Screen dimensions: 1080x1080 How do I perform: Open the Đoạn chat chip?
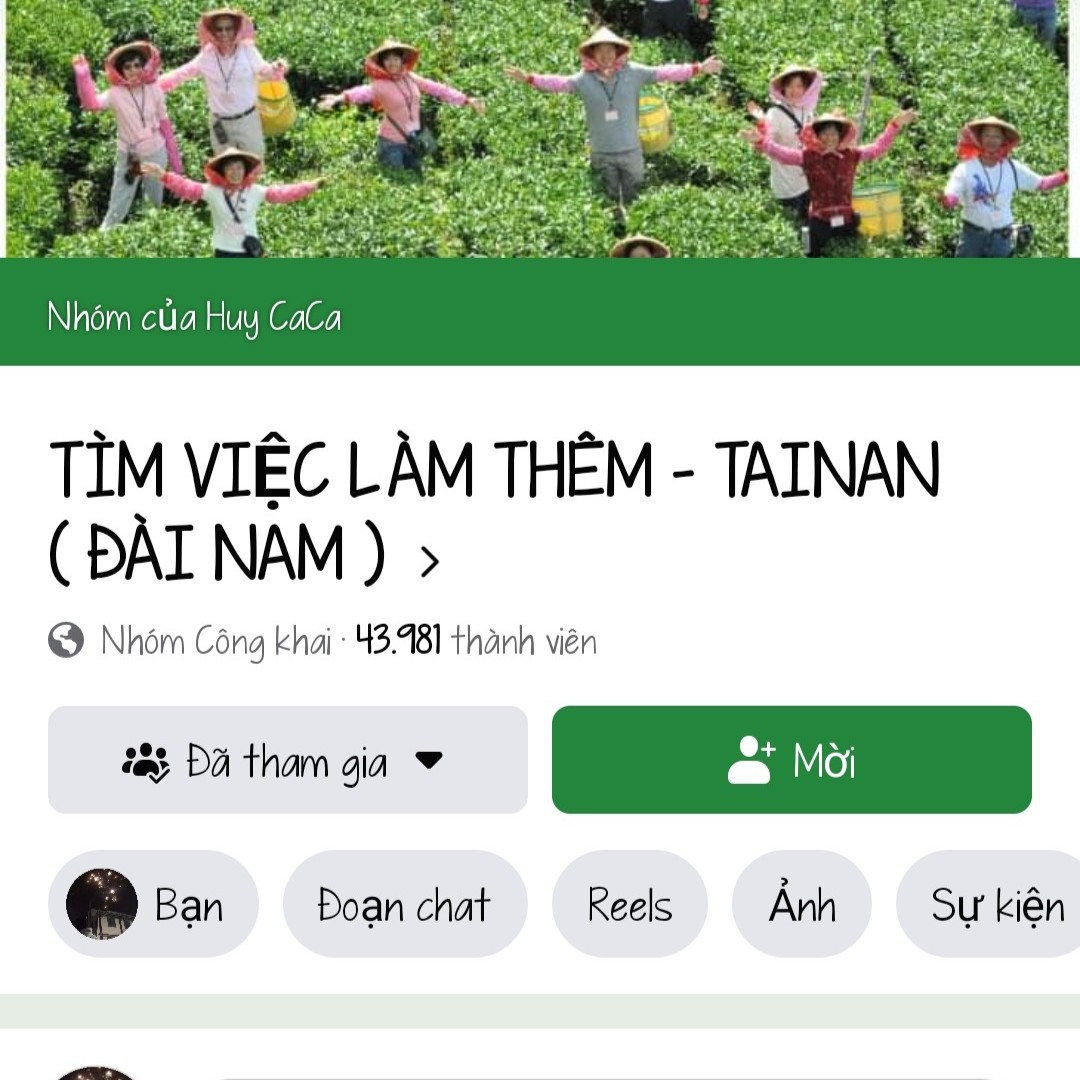[405, 905]
